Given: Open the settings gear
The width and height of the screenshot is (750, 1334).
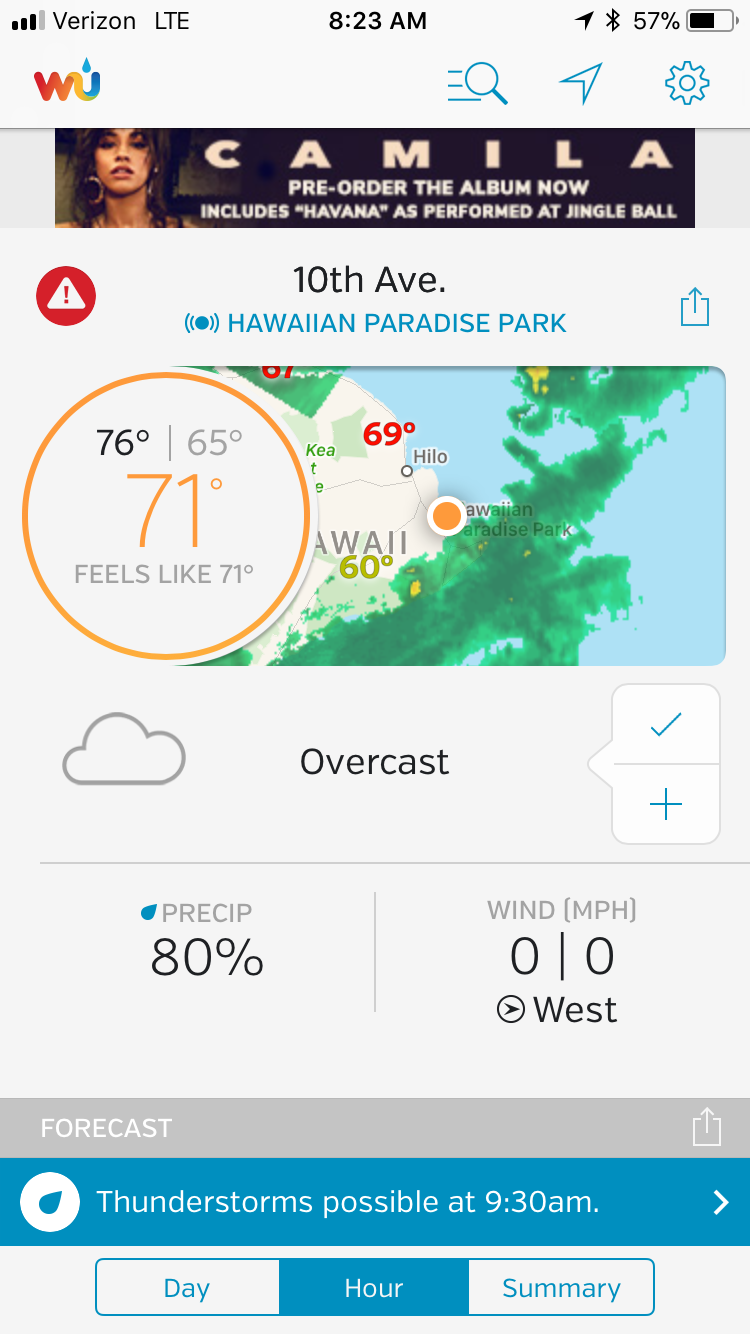Looking at the screenshot, I should [x=687, y=84].
